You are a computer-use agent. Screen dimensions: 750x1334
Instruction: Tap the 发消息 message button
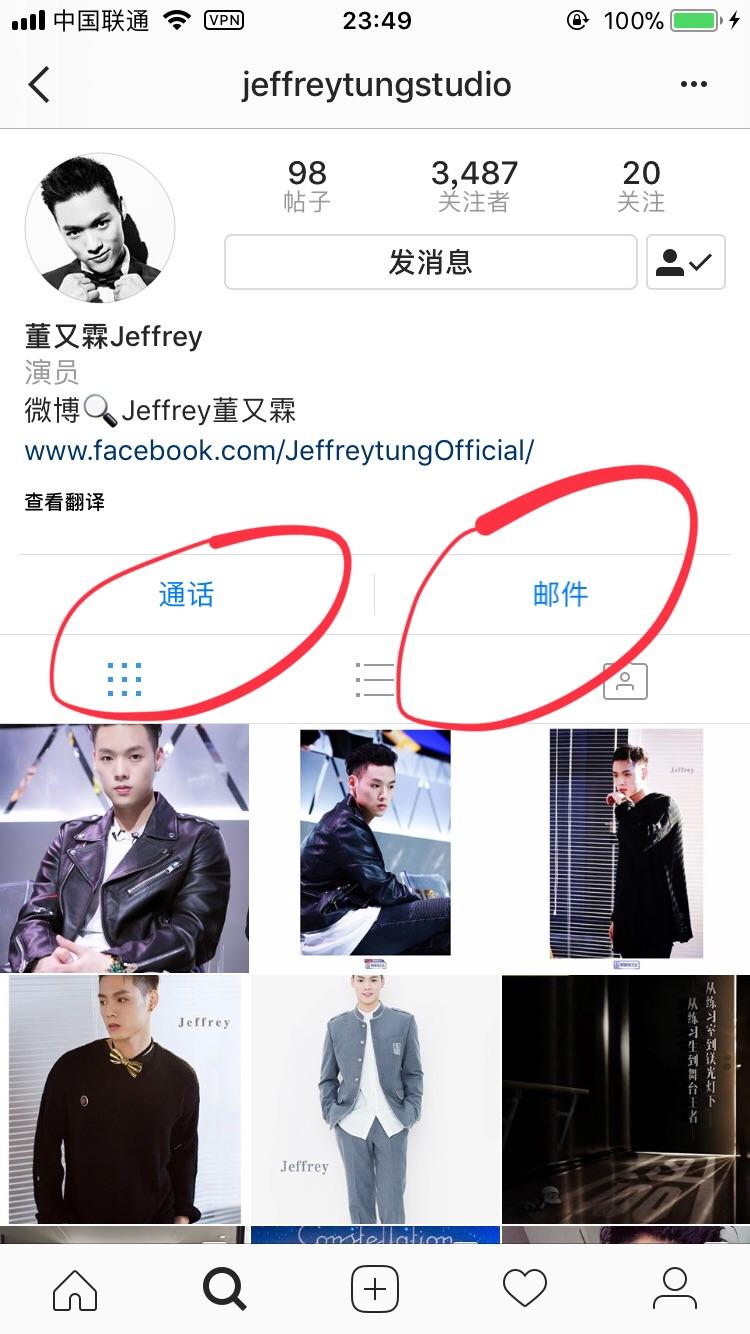(x=430, y=263)
